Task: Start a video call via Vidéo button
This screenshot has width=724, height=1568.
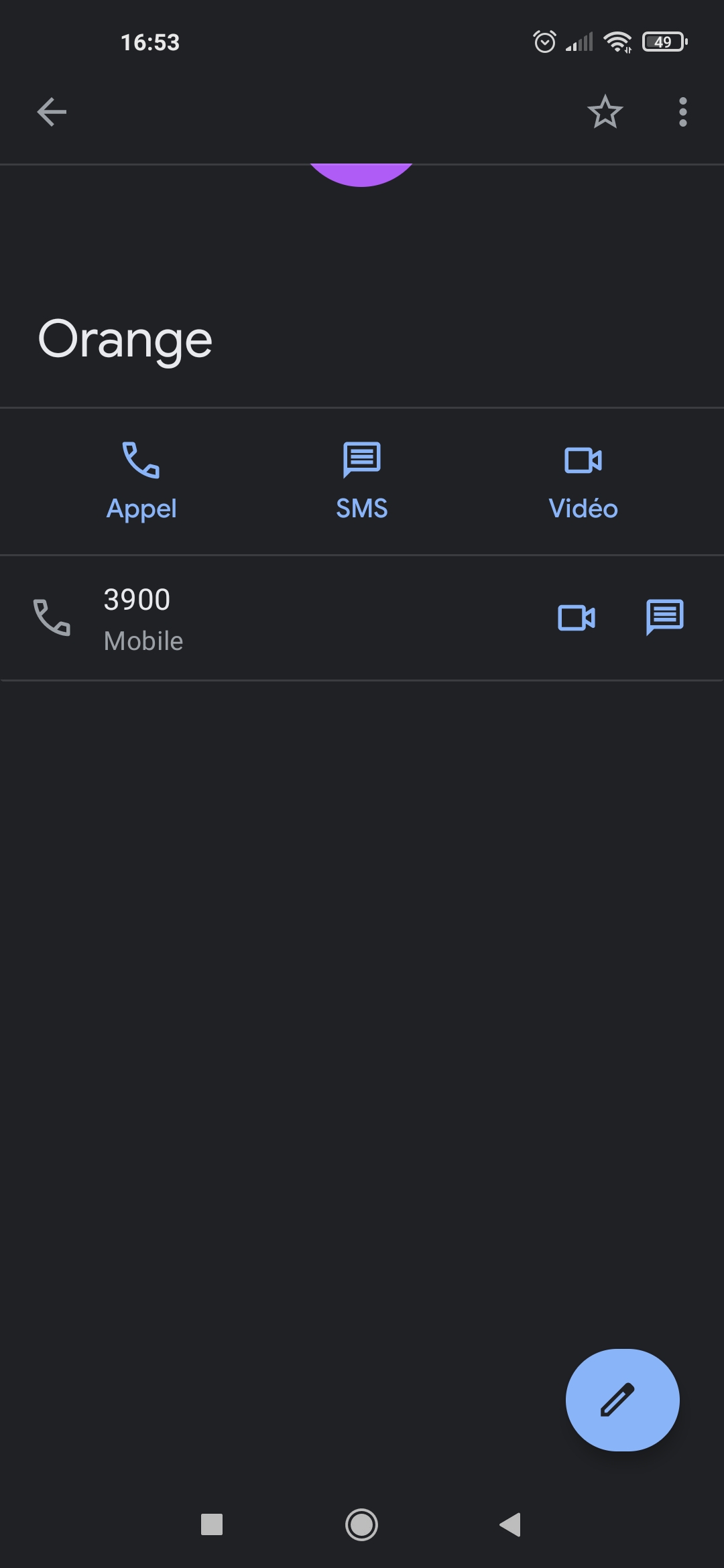Action: pyautogui.click(x=583, y=481)
